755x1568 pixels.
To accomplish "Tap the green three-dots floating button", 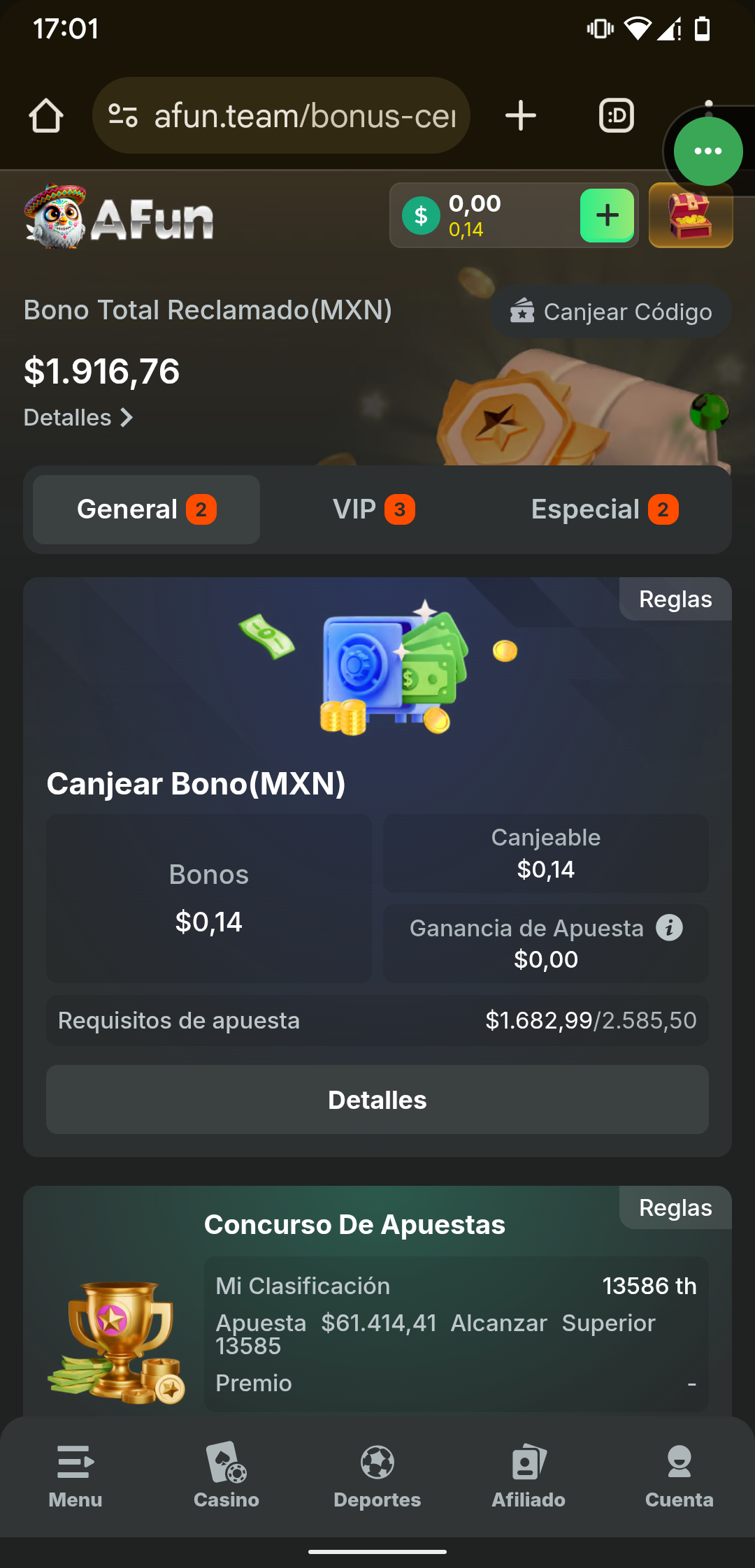I will click(x=707, y=151).
